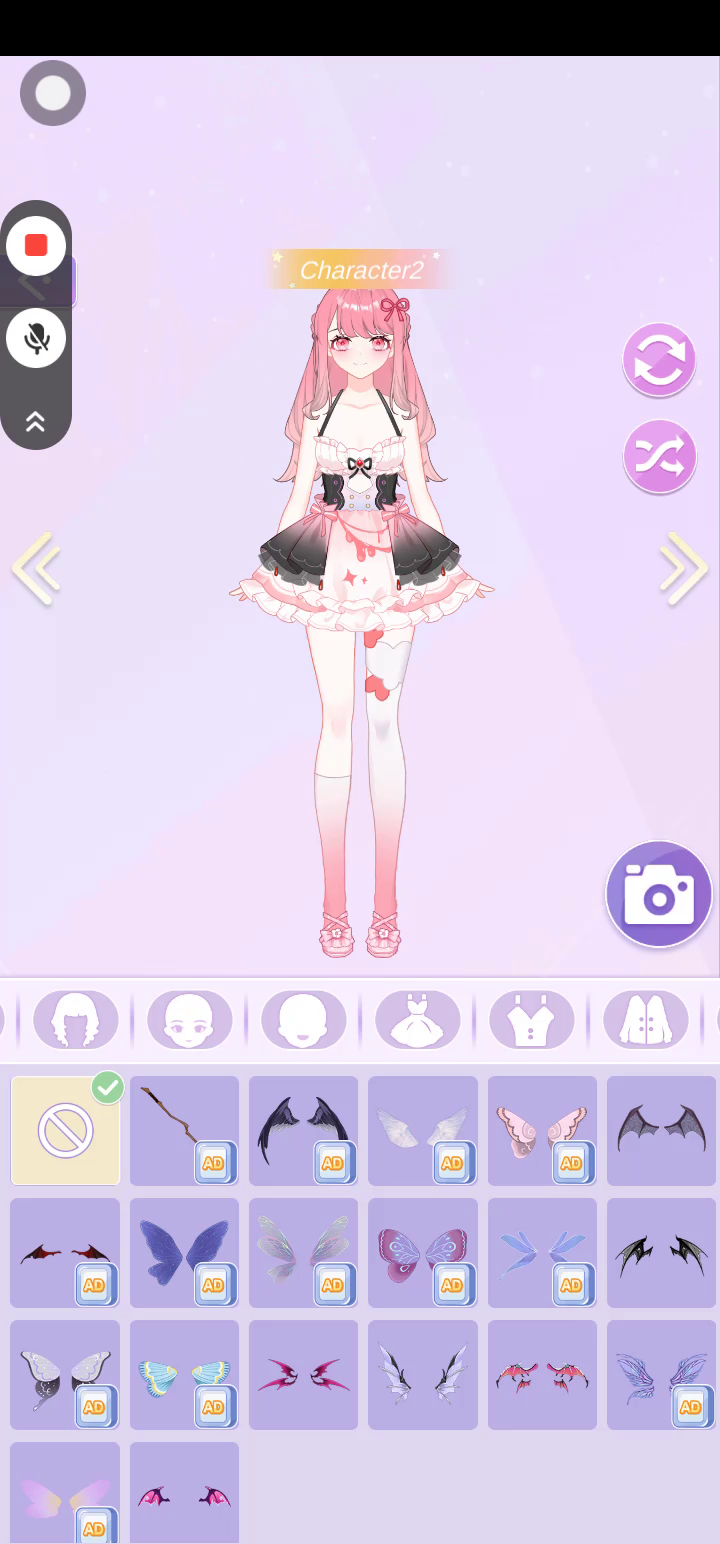Take a photo with the camera button
This screenshot has width=720, height=1544.
[658, 893]
